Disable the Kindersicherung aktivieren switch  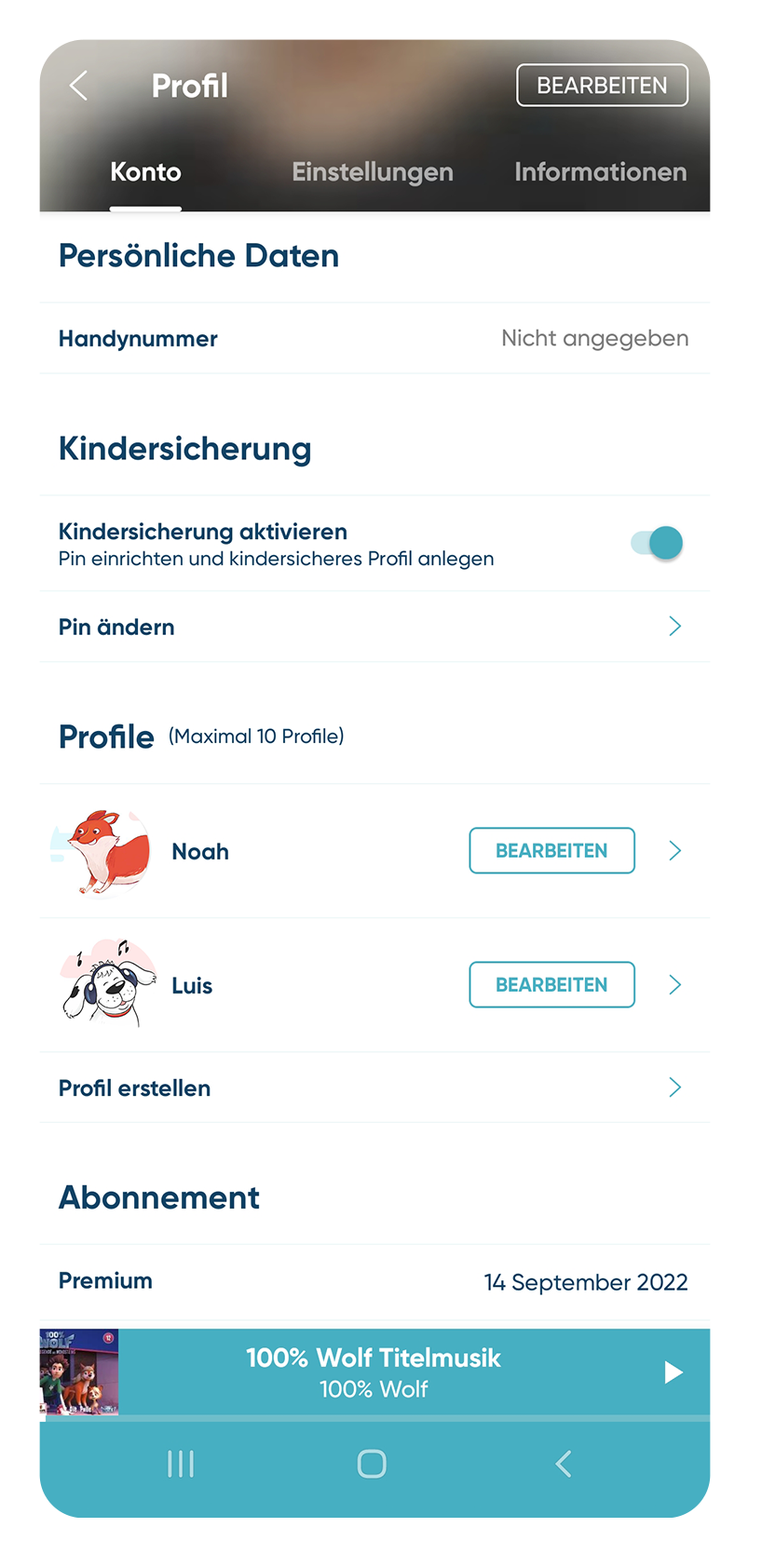tap(658, 543)
